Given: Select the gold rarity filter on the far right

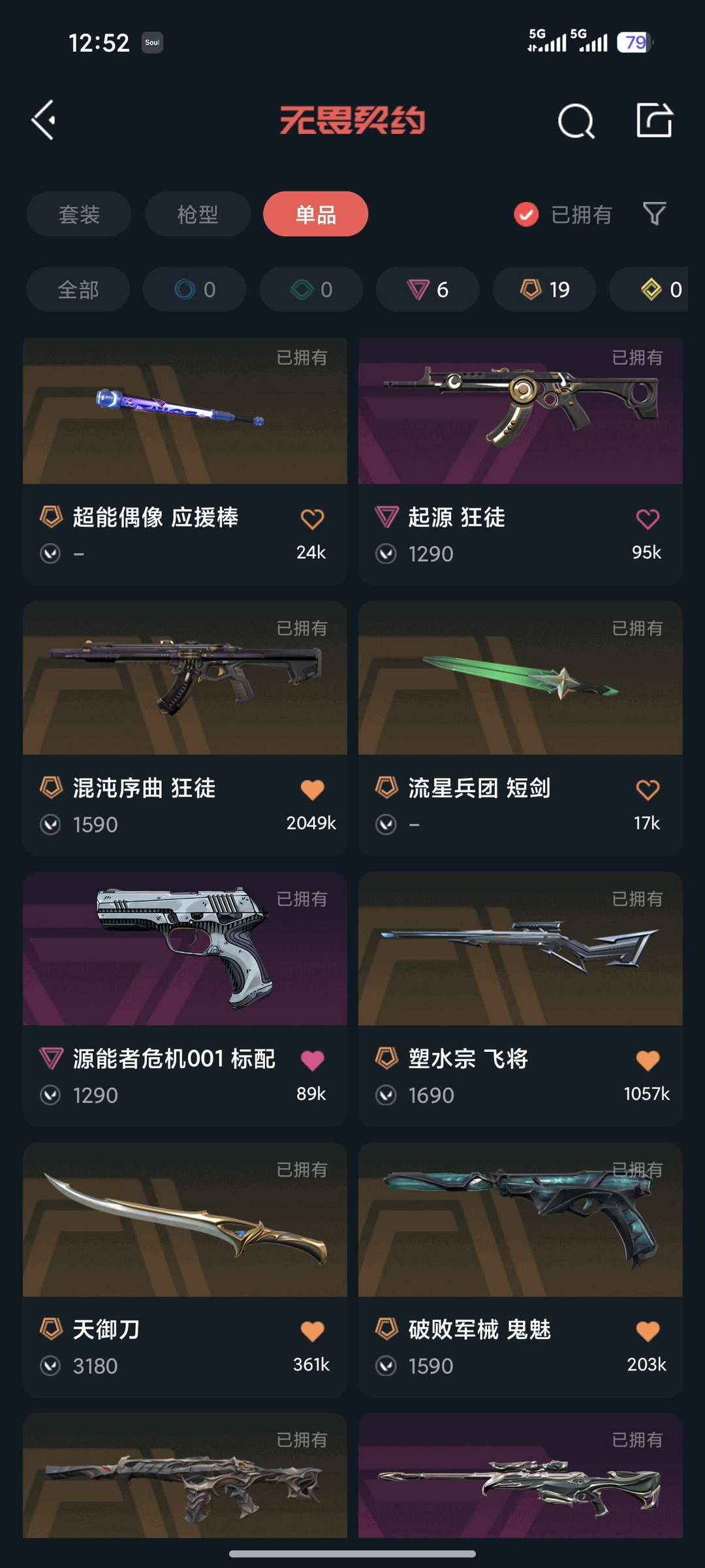Looking at the screenshot, I should (660, 289).
